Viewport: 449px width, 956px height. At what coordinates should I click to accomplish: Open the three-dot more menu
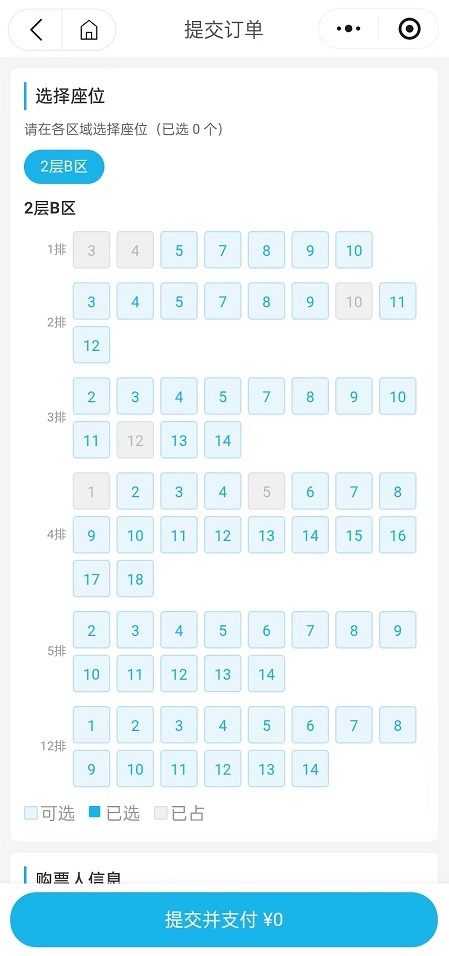tap(348, 29)
